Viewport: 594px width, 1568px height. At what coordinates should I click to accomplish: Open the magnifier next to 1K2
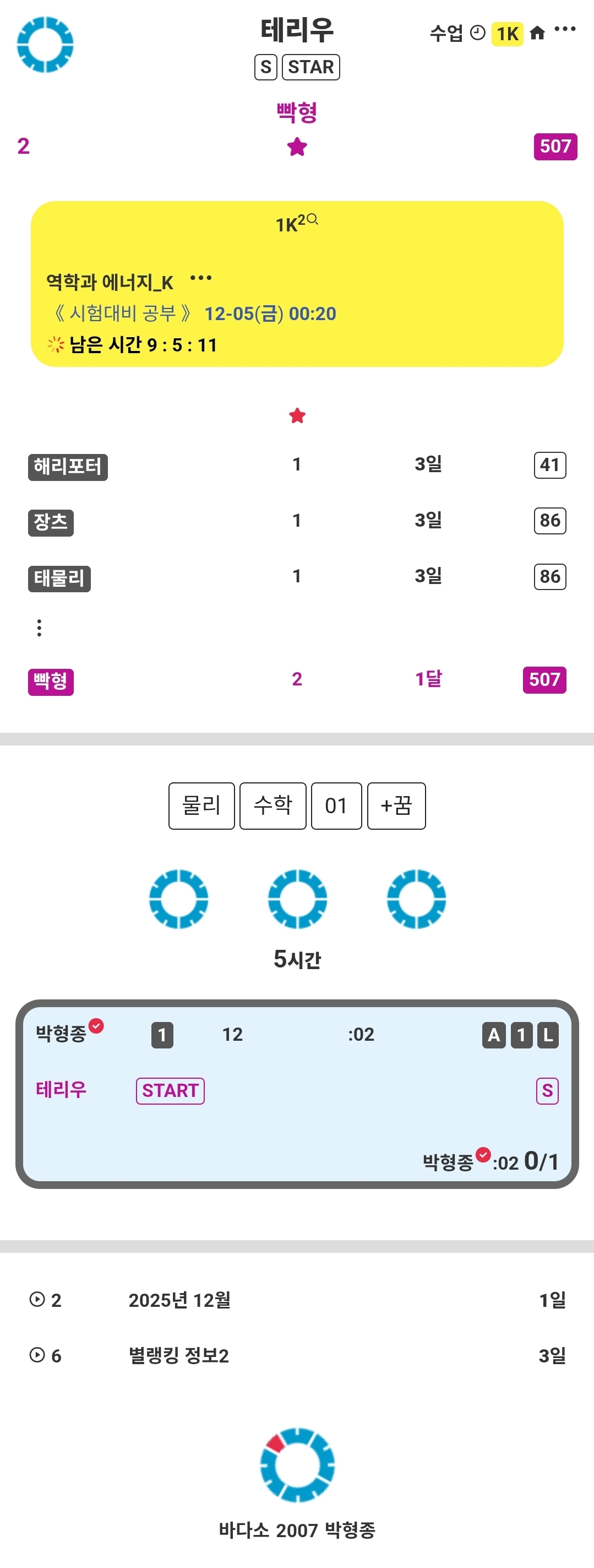pyautogui.click(x=313, y=220)
